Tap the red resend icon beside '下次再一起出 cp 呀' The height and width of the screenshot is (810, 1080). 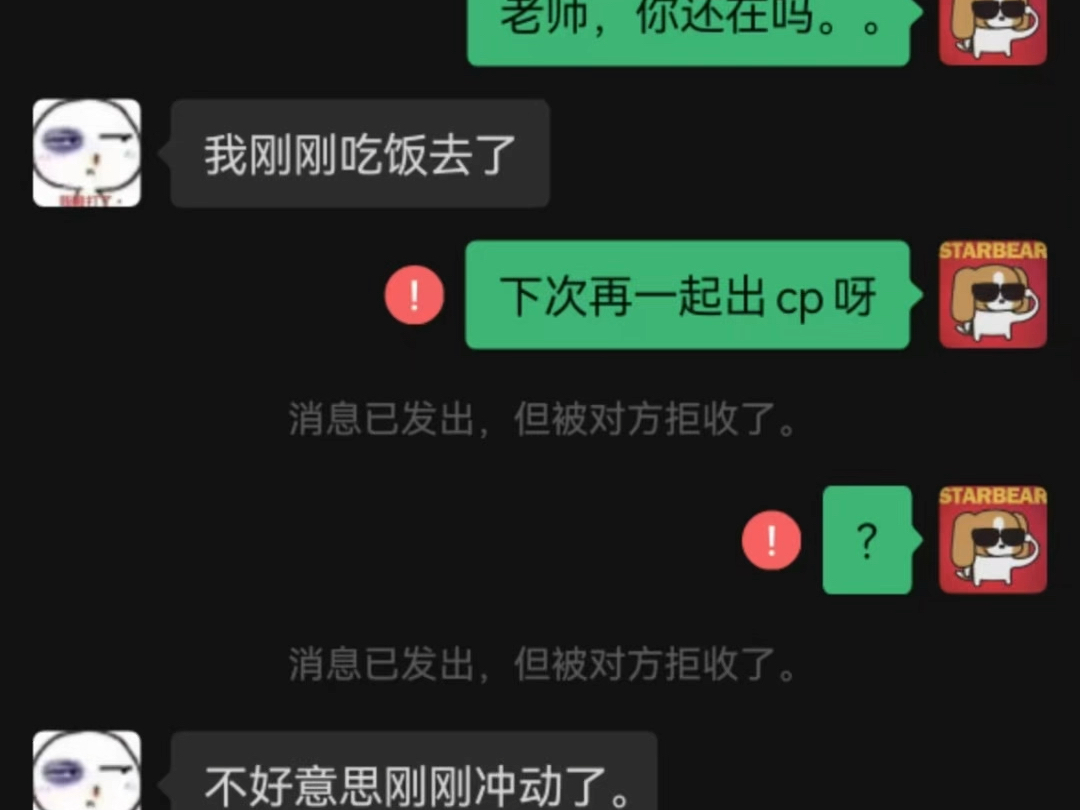[414, 295]
